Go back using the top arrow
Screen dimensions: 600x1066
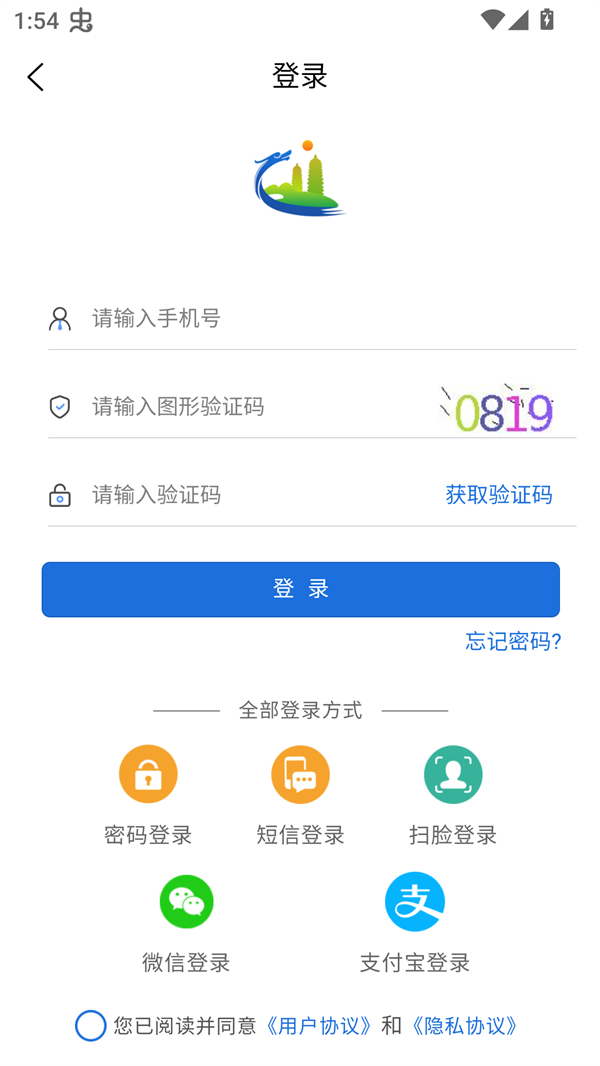(x=36, y=77)
